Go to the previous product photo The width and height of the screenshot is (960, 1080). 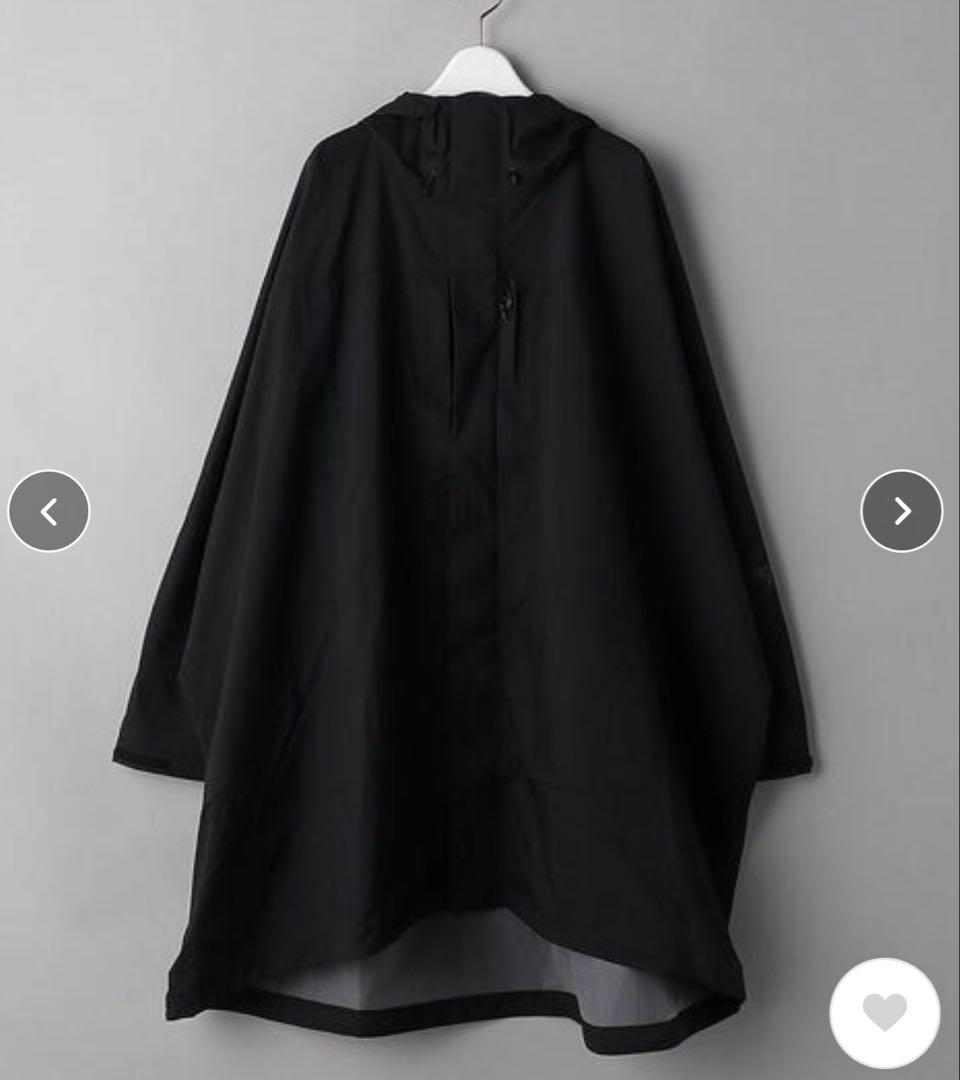(x=48, y=511)
